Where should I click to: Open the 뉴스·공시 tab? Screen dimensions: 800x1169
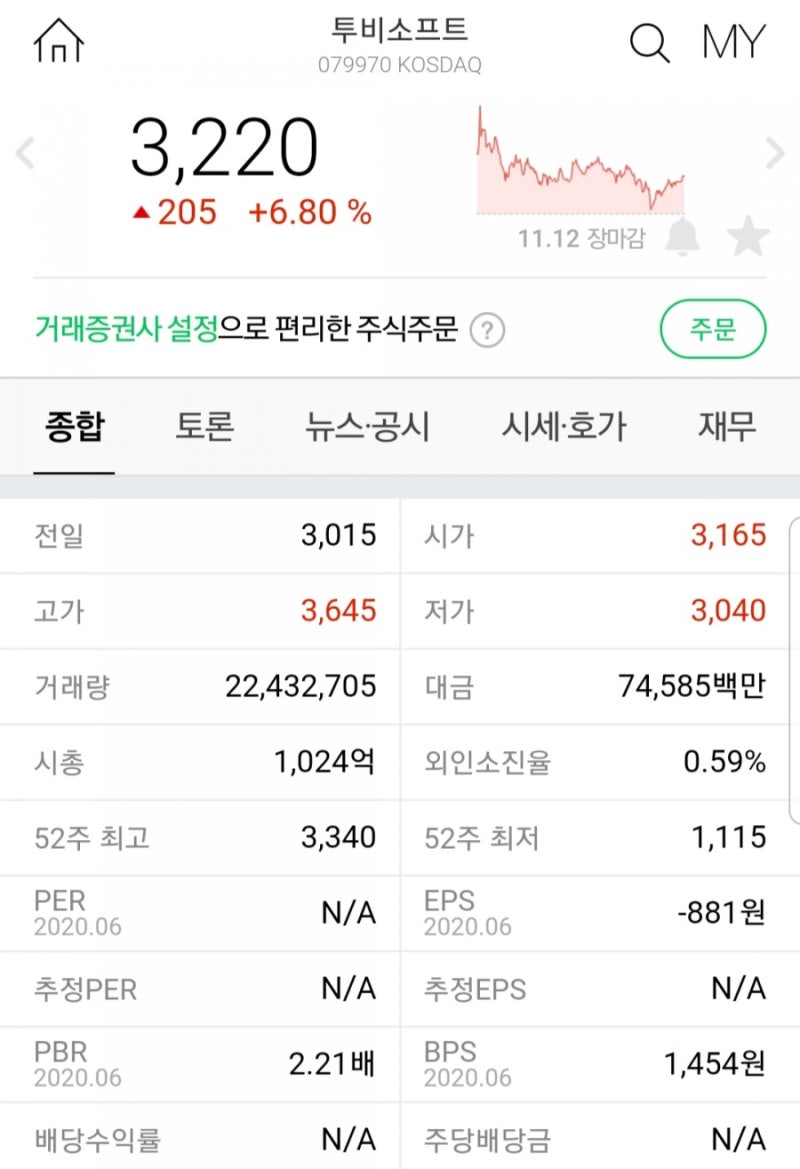pos(368,426)
